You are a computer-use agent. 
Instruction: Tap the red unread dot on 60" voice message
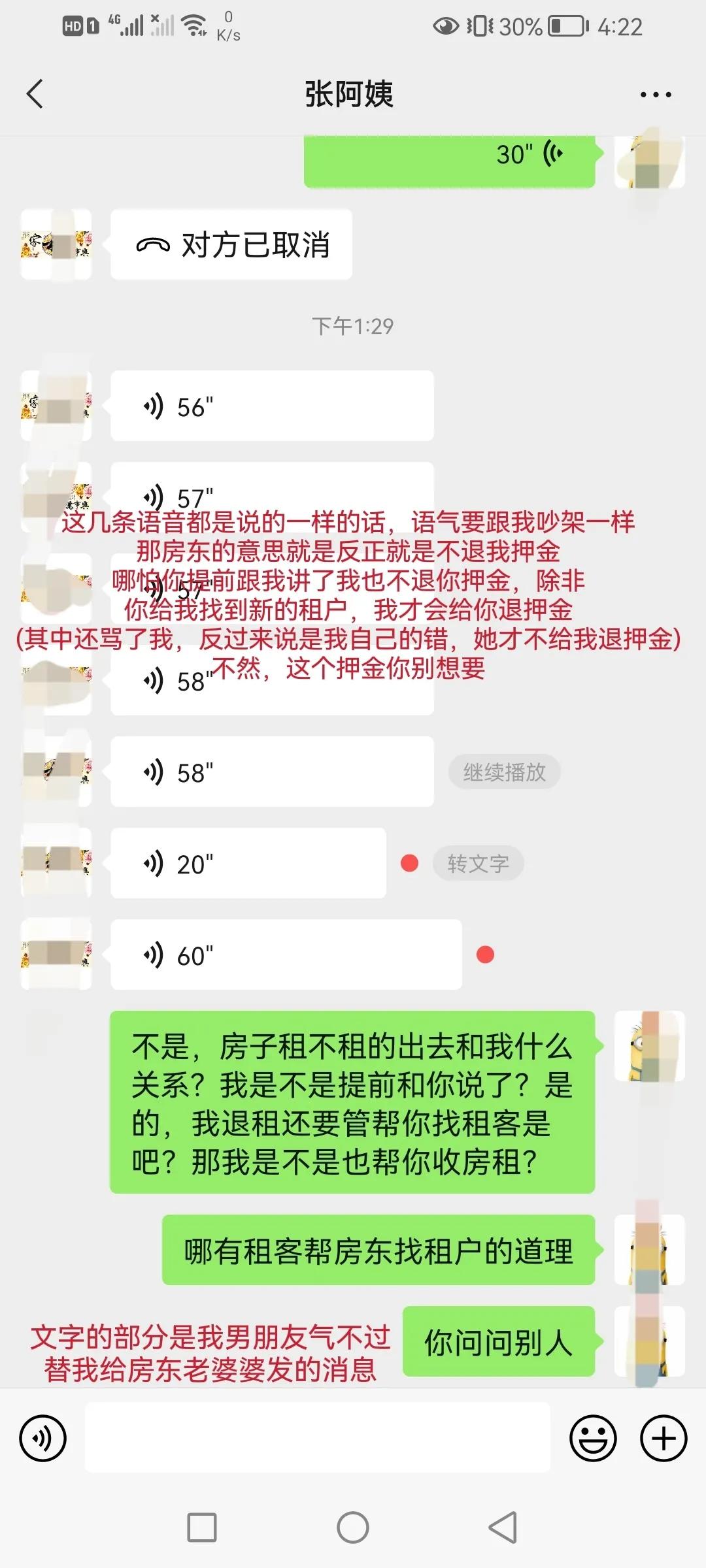pyautogui.click(x=485, y=954)
